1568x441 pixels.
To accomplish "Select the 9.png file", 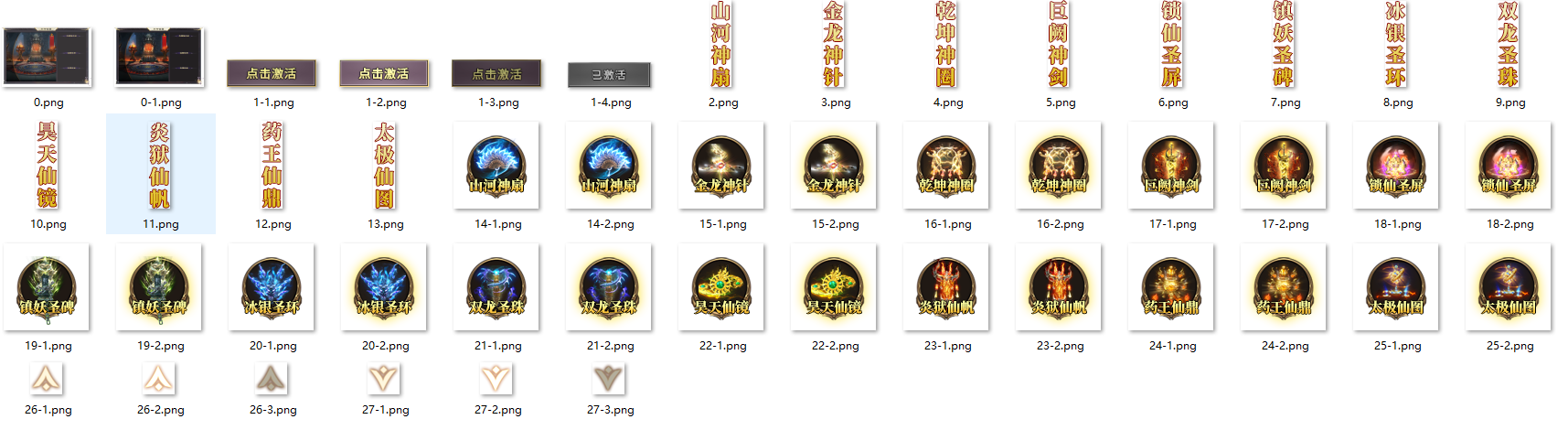I will tap(1509, 46).
